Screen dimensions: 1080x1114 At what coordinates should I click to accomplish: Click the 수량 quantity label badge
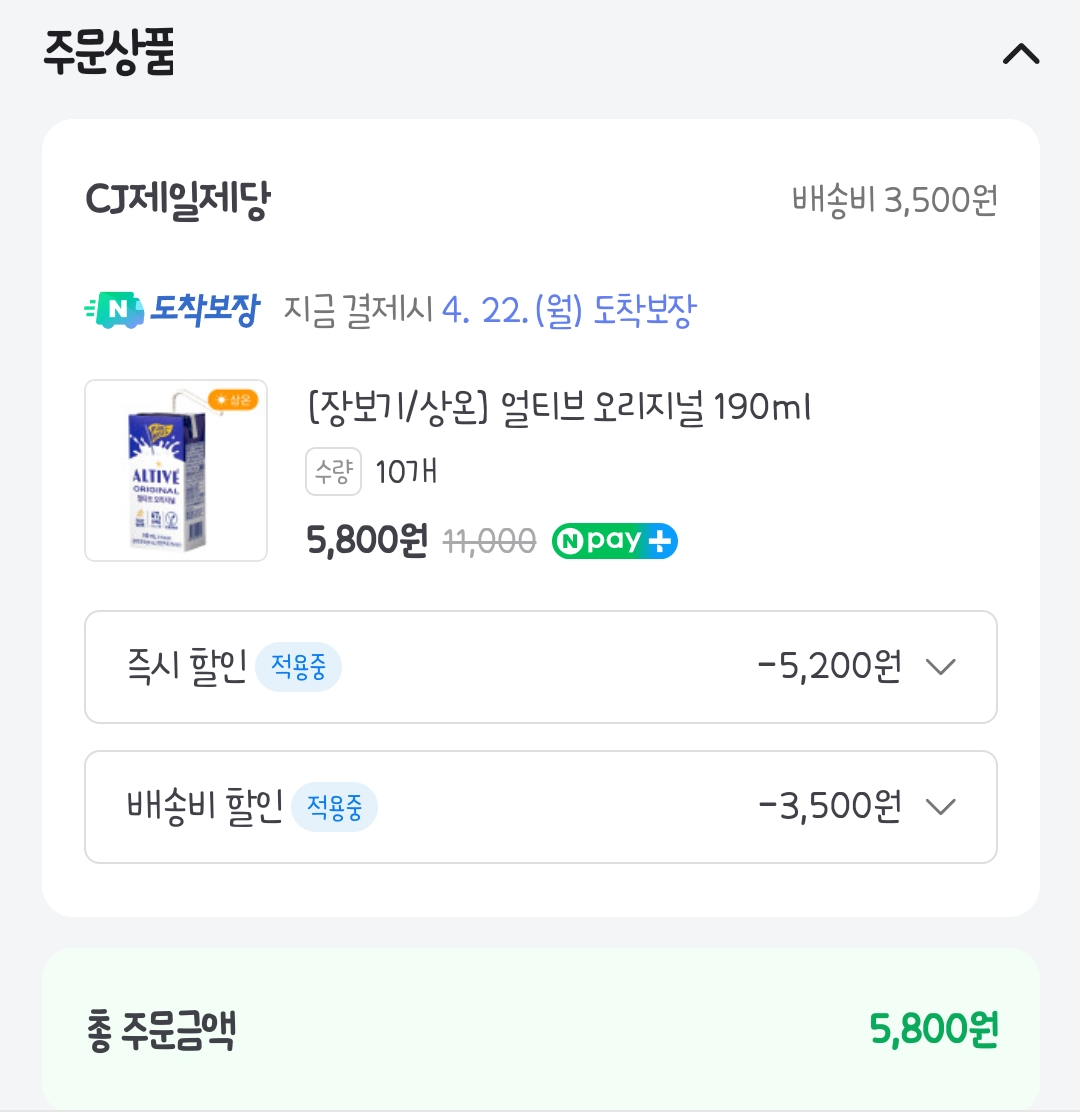click(x=333, y=471)
